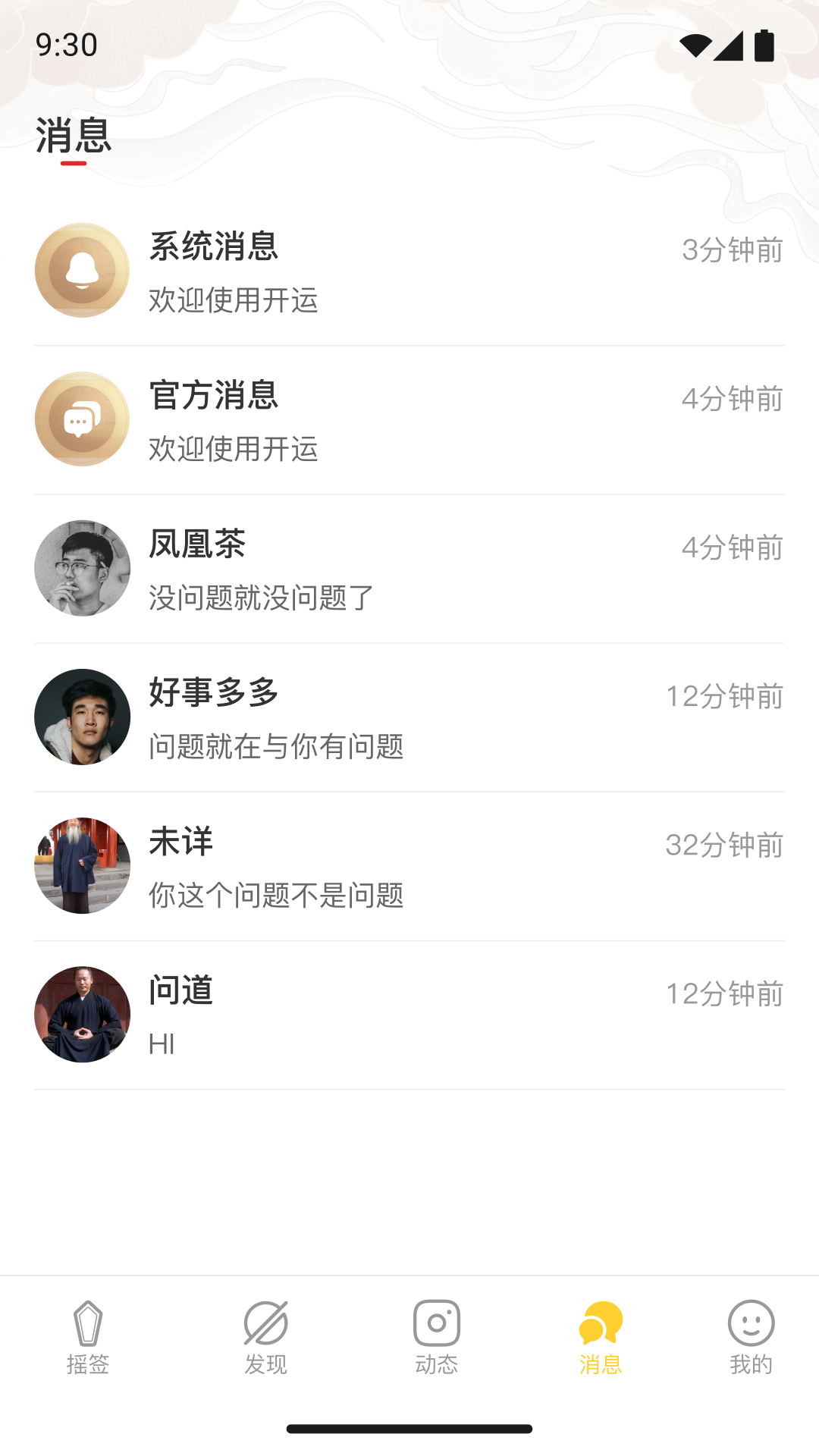Image resolution: width=819 pixels, height=1456 pixels.
Task: Open the conversation with 问道
Action: (409, 1014)
